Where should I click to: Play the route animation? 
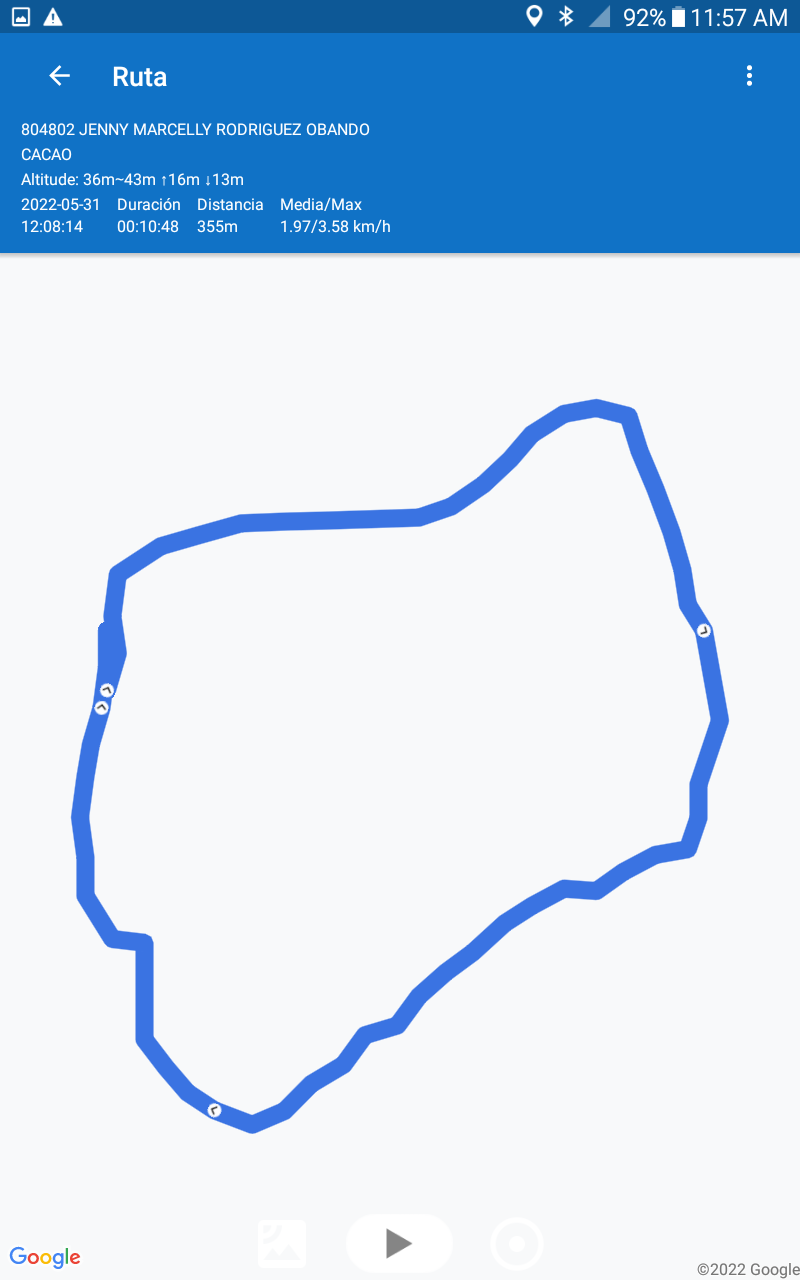[x=399, y=1243]
